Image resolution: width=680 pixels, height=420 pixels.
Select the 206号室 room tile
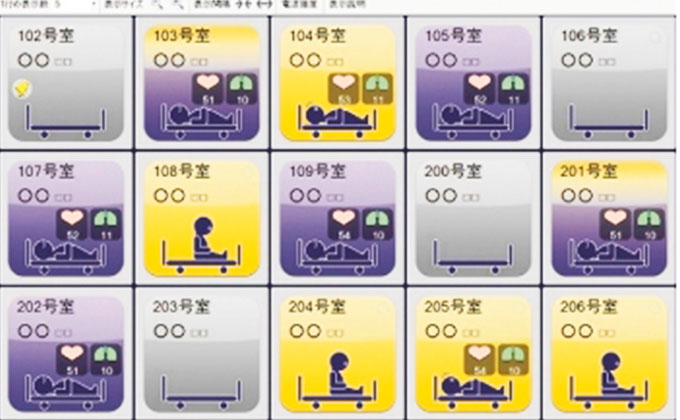click(x=610, y=354)
